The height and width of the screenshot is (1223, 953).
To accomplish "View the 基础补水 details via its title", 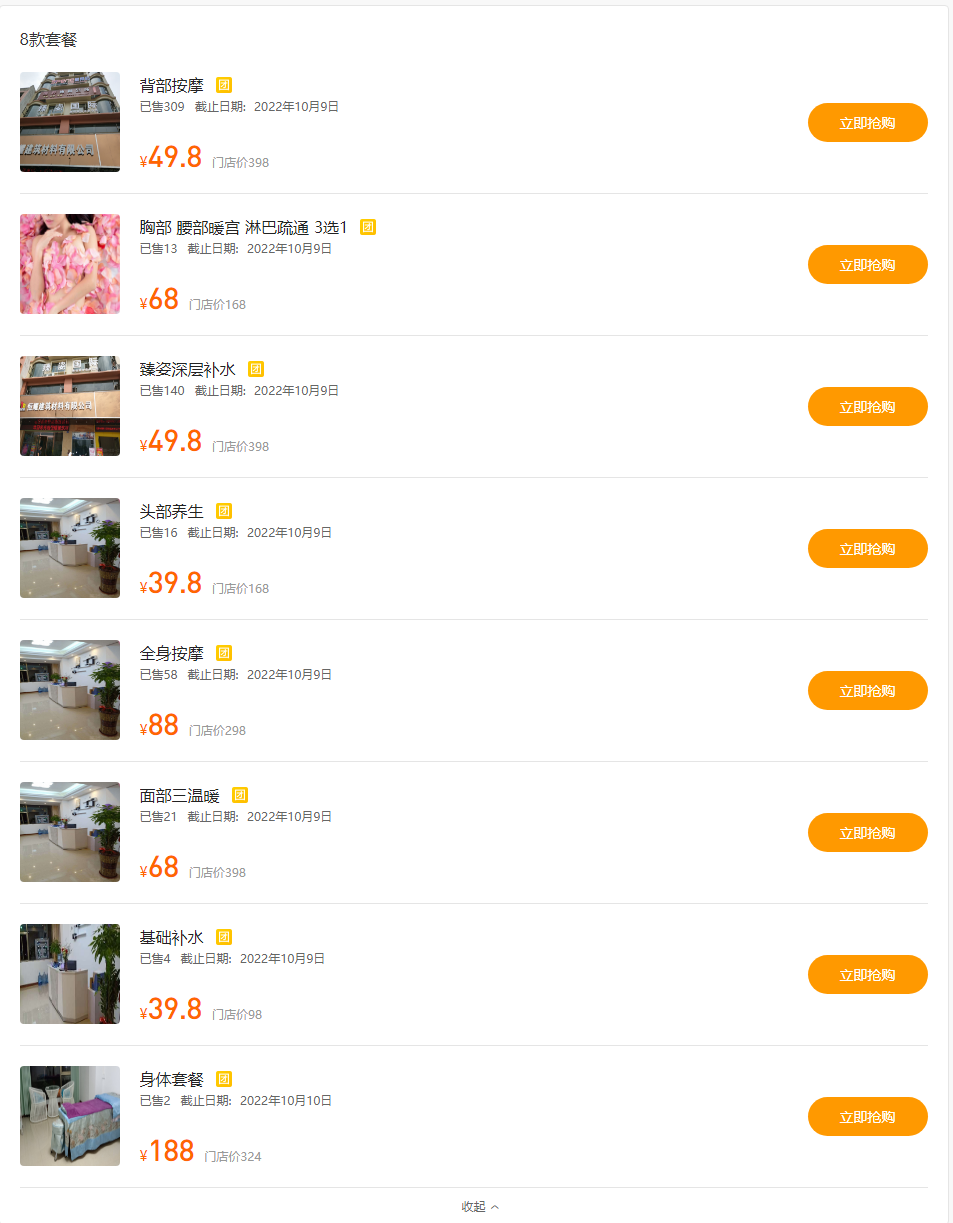I will 171,938.
